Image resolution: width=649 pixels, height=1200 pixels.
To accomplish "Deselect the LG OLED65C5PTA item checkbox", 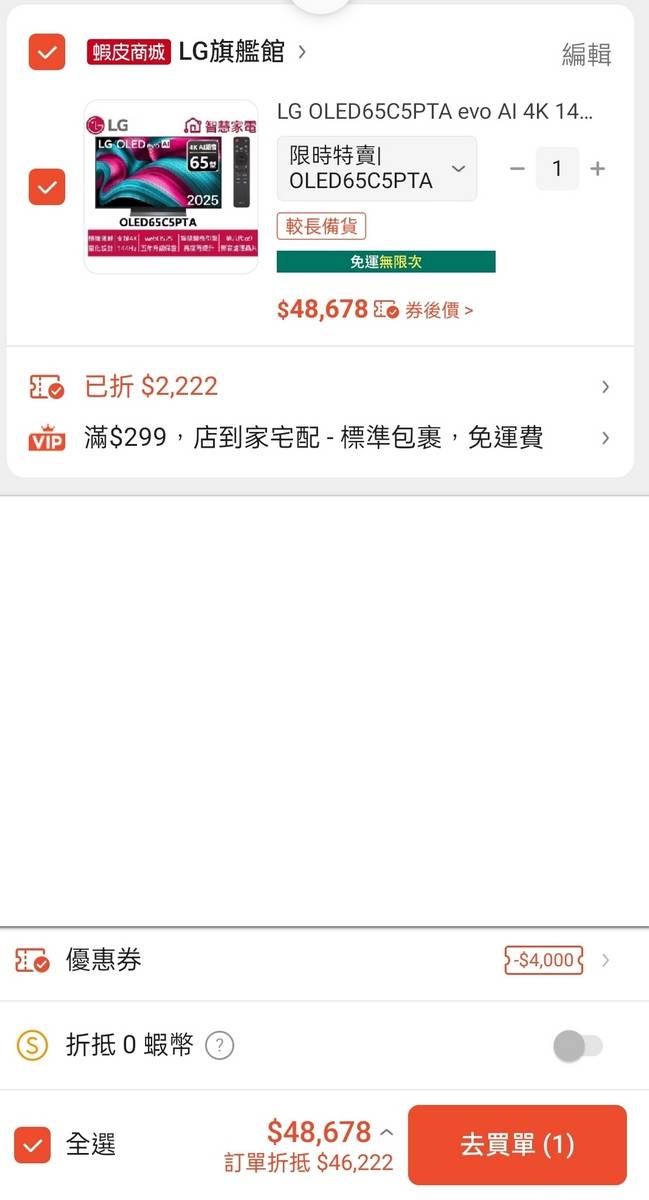I will pos(47,187).
